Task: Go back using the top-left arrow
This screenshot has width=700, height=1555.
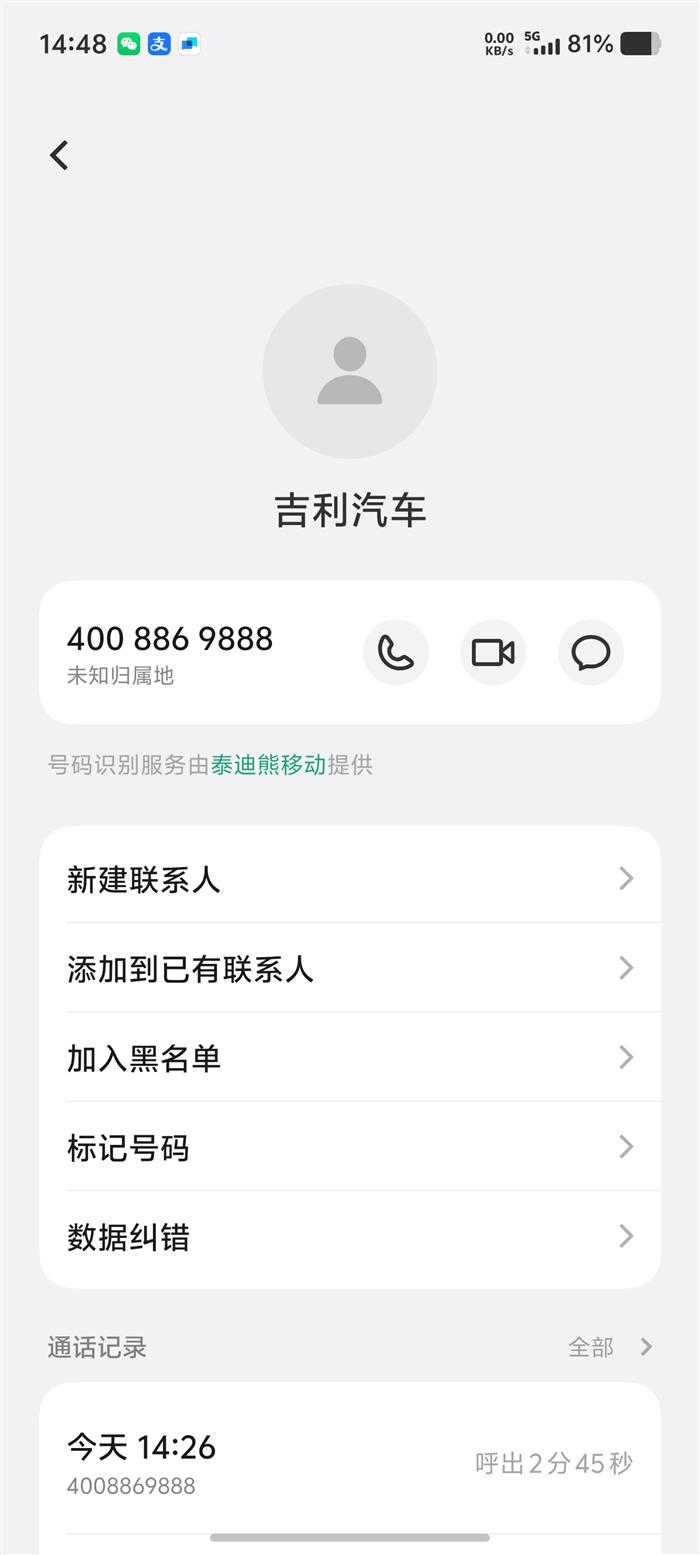Action: (59, 155)
